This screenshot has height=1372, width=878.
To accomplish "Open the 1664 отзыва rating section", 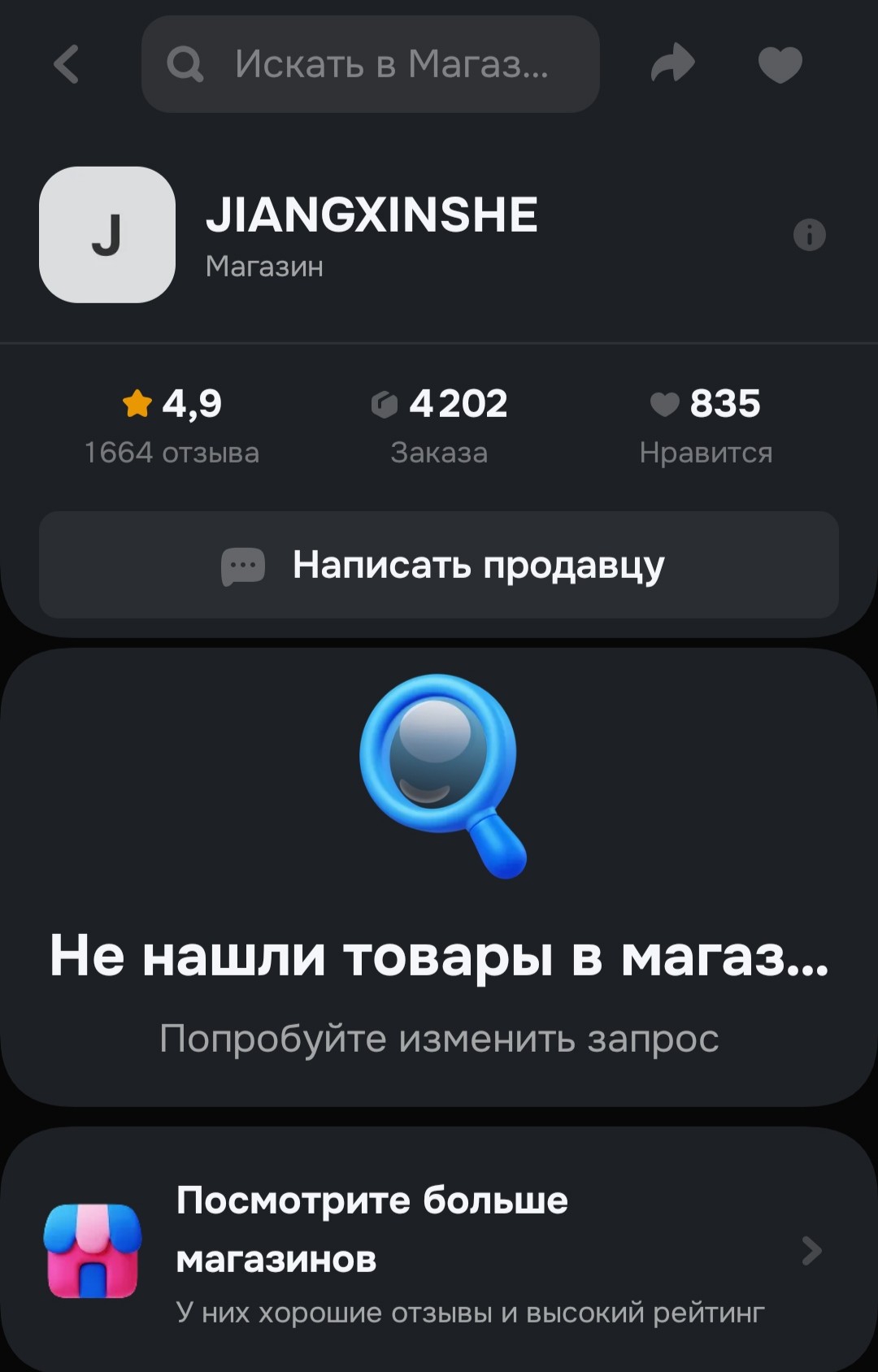I will [x=172, y=428].
